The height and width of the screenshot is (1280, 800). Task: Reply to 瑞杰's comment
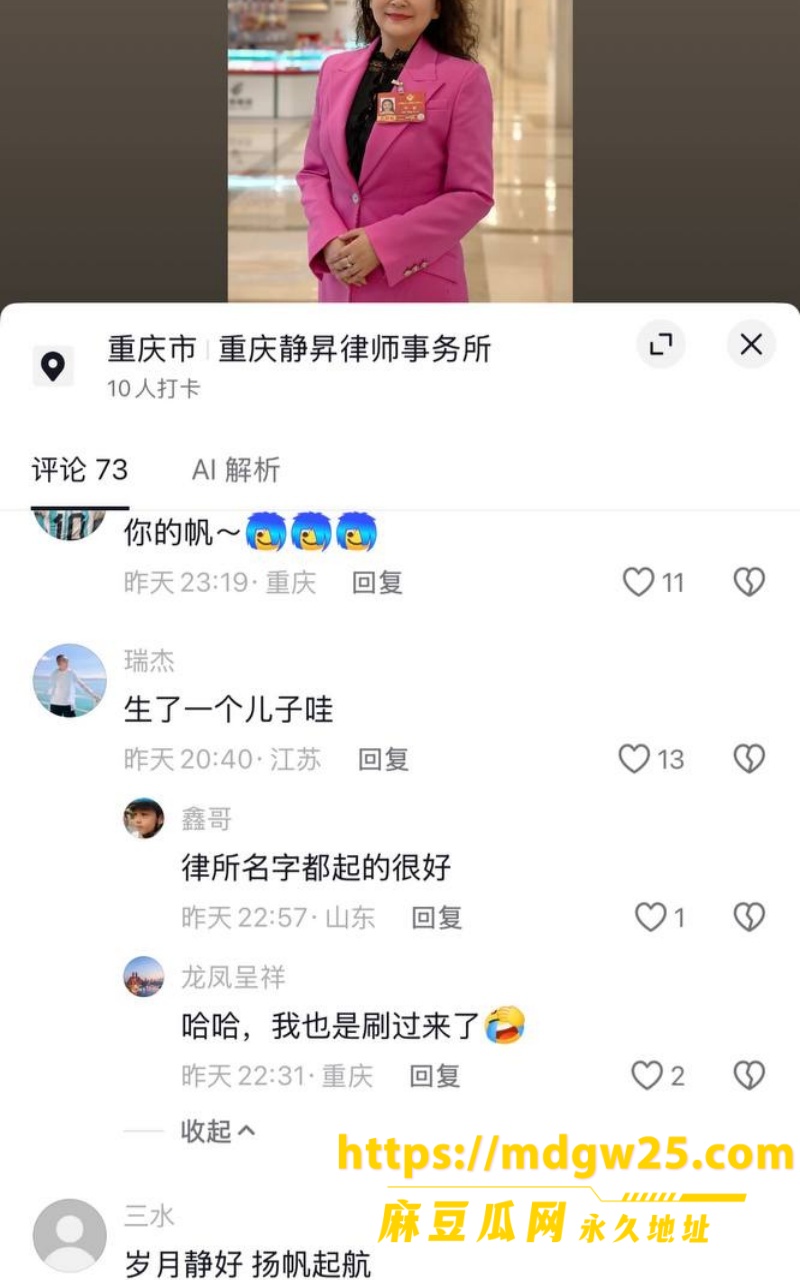383,760
